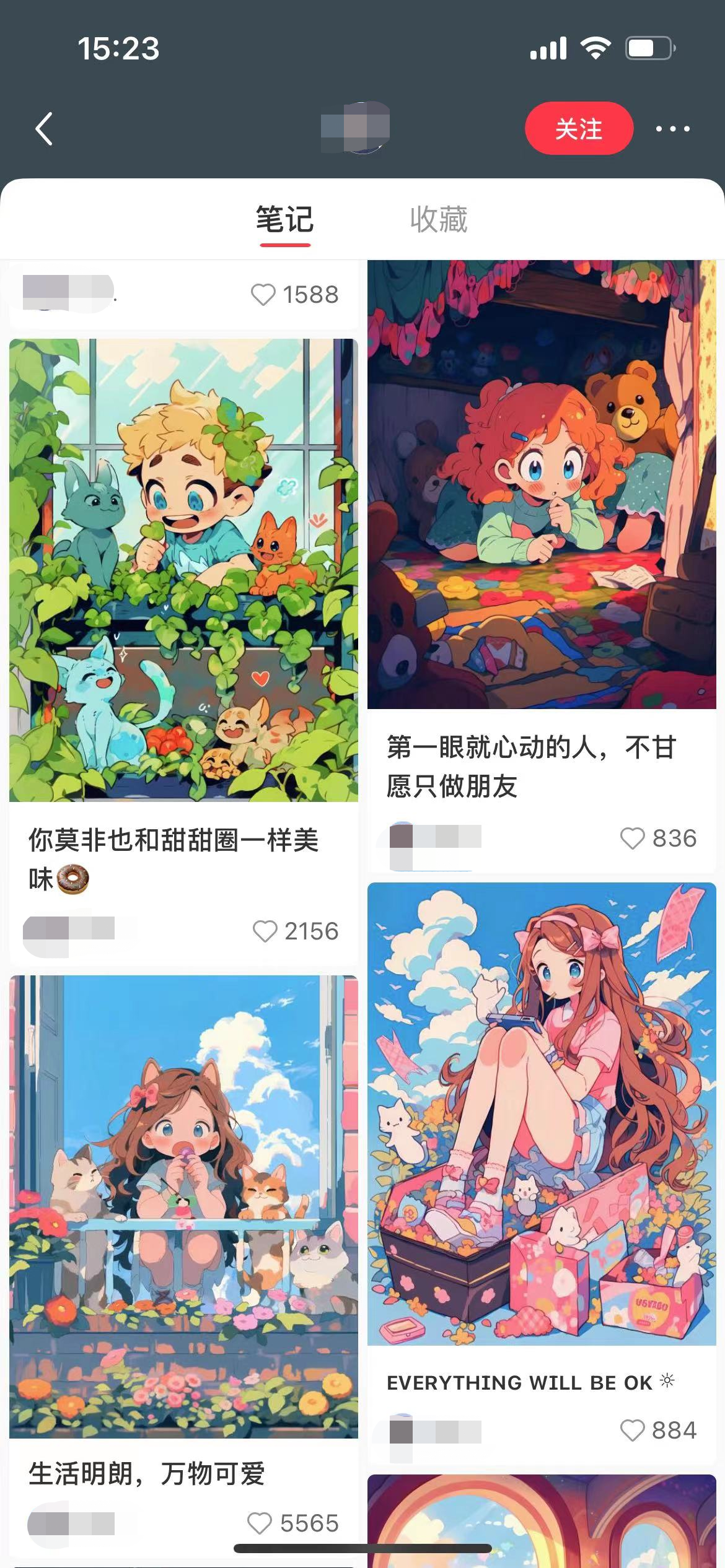Like the note with 884 likes
This screenshot has width=725, height=1568.
tap(633, 1431)
